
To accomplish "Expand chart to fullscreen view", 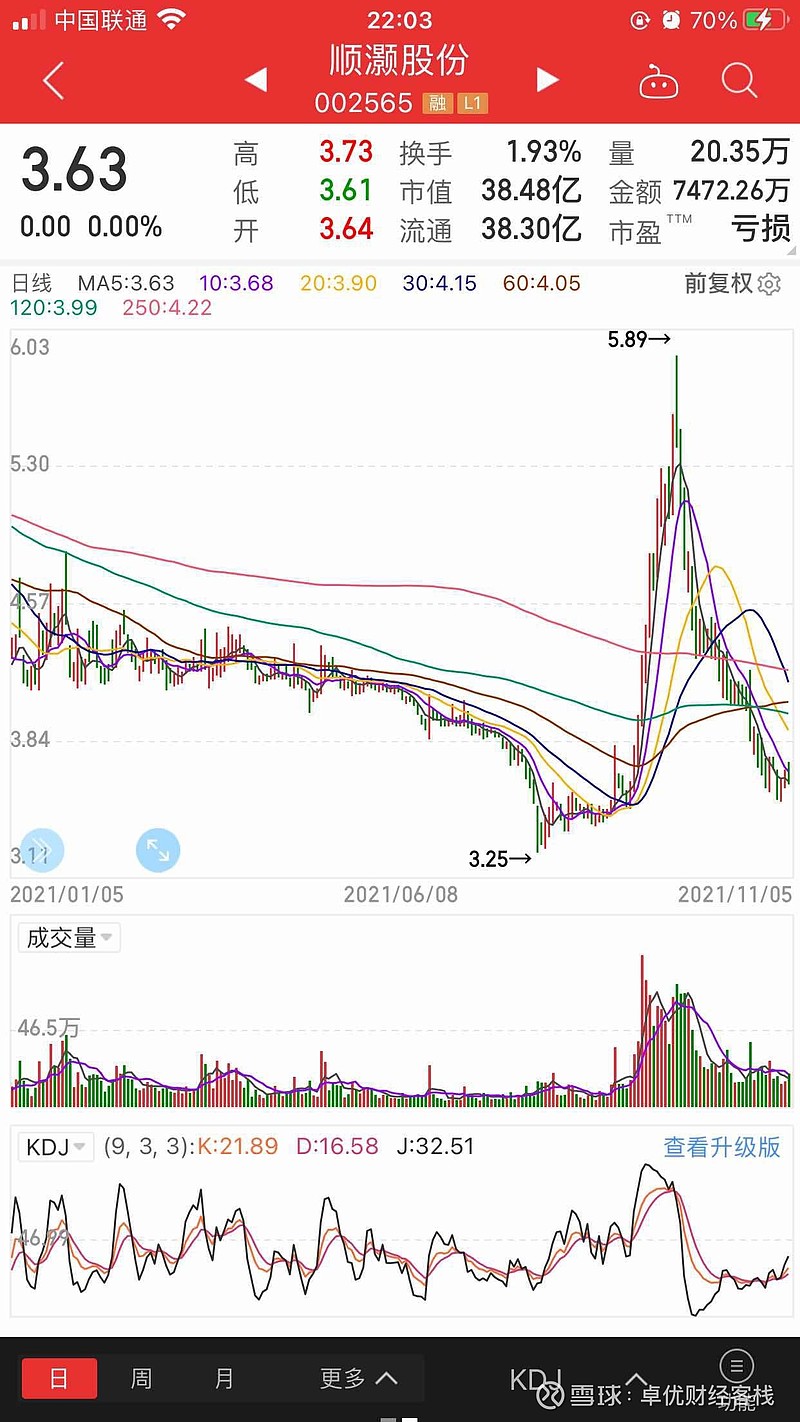I will 158,851.
